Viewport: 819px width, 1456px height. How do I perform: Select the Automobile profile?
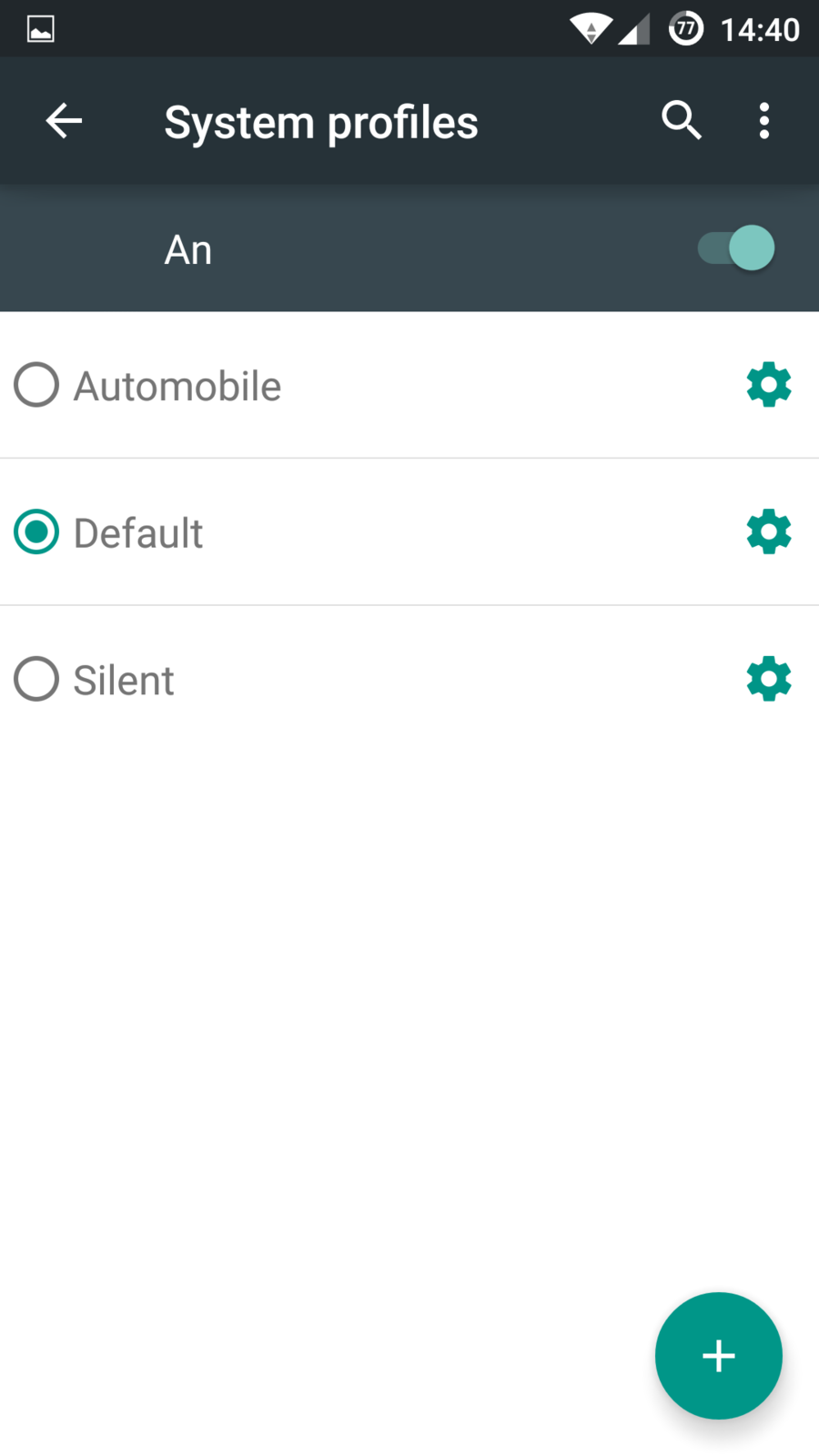tap(36, 385)
